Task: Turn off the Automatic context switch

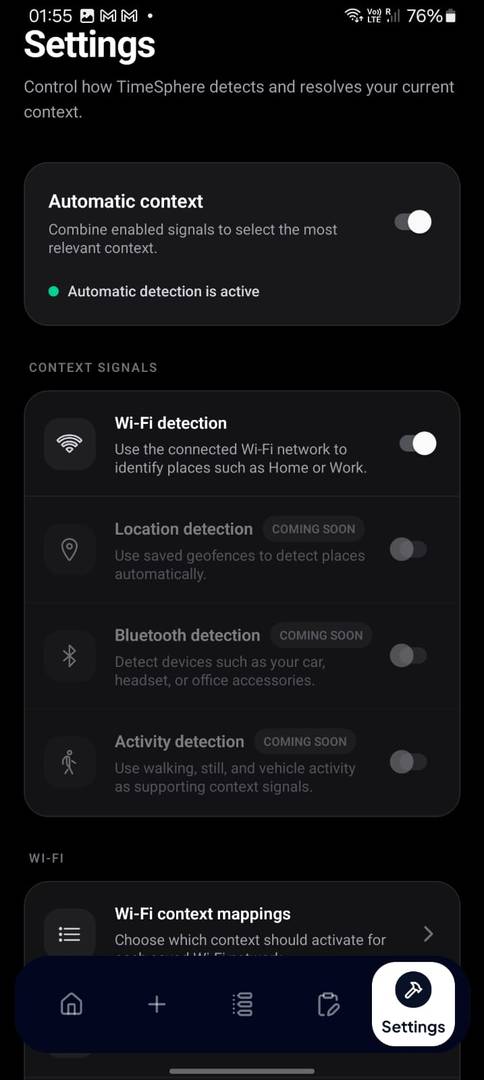Action: click(x=413, y=222)
